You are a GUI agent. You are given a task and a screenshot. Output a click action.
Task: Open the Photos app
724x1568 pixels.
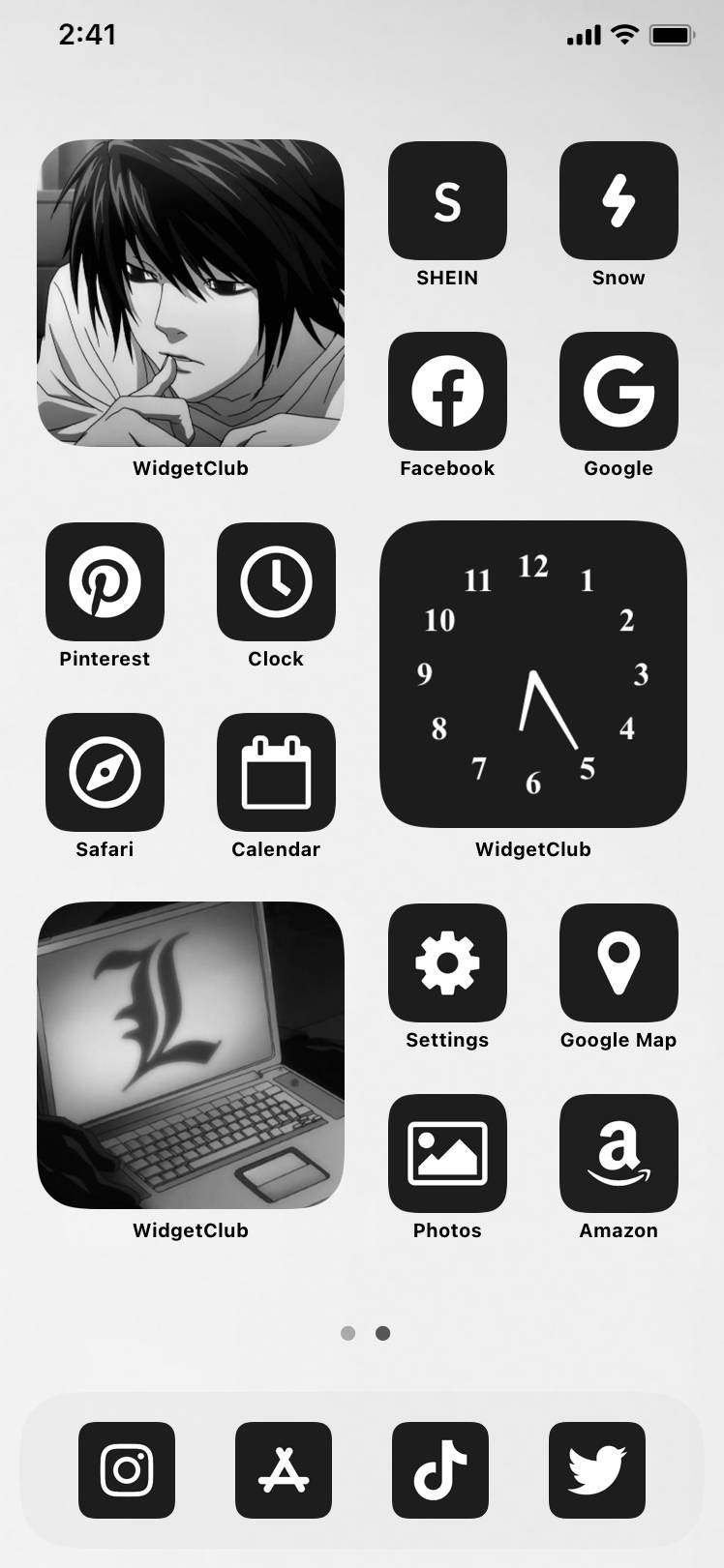pos(447,1153)
